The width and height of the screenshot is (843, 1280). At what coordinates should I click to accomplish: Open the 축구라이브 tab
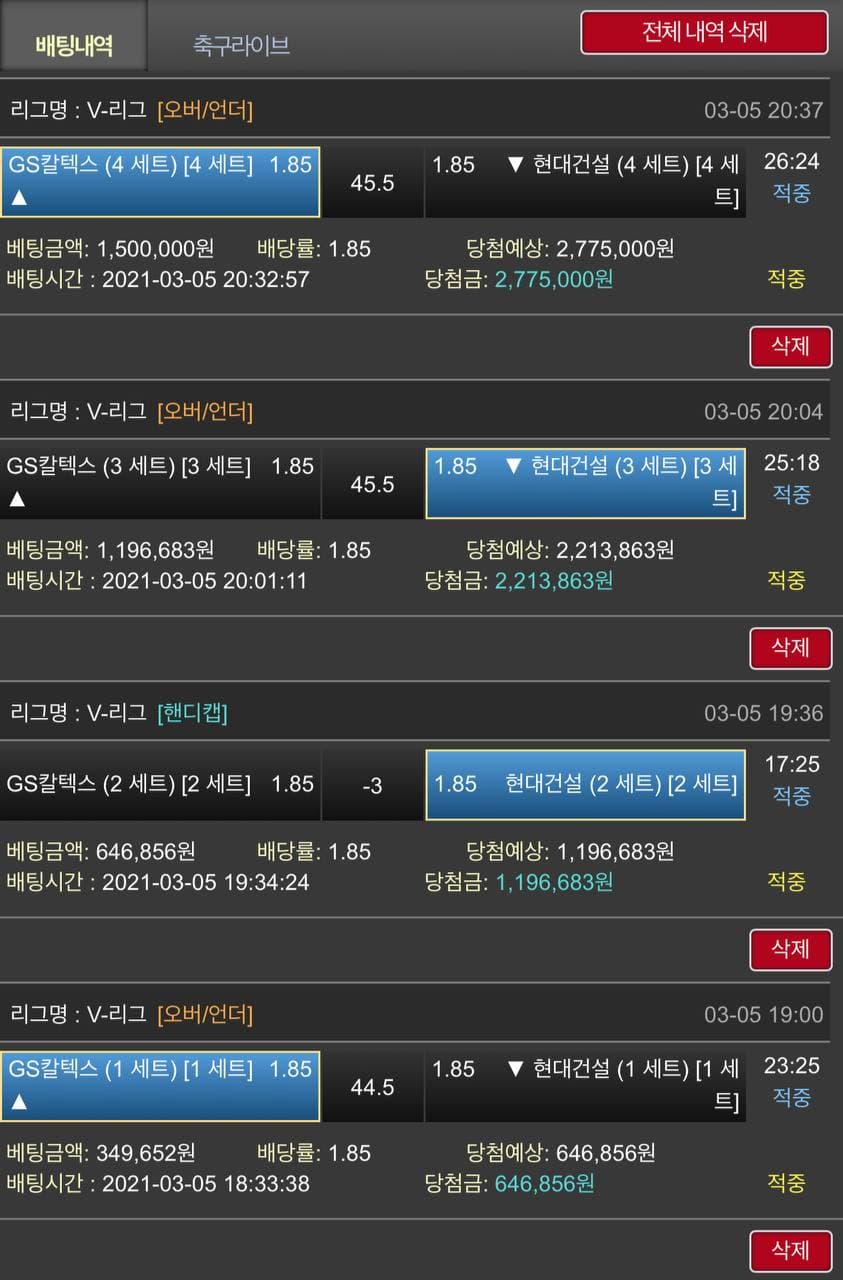pyautogui.click(x=241, y=45)
